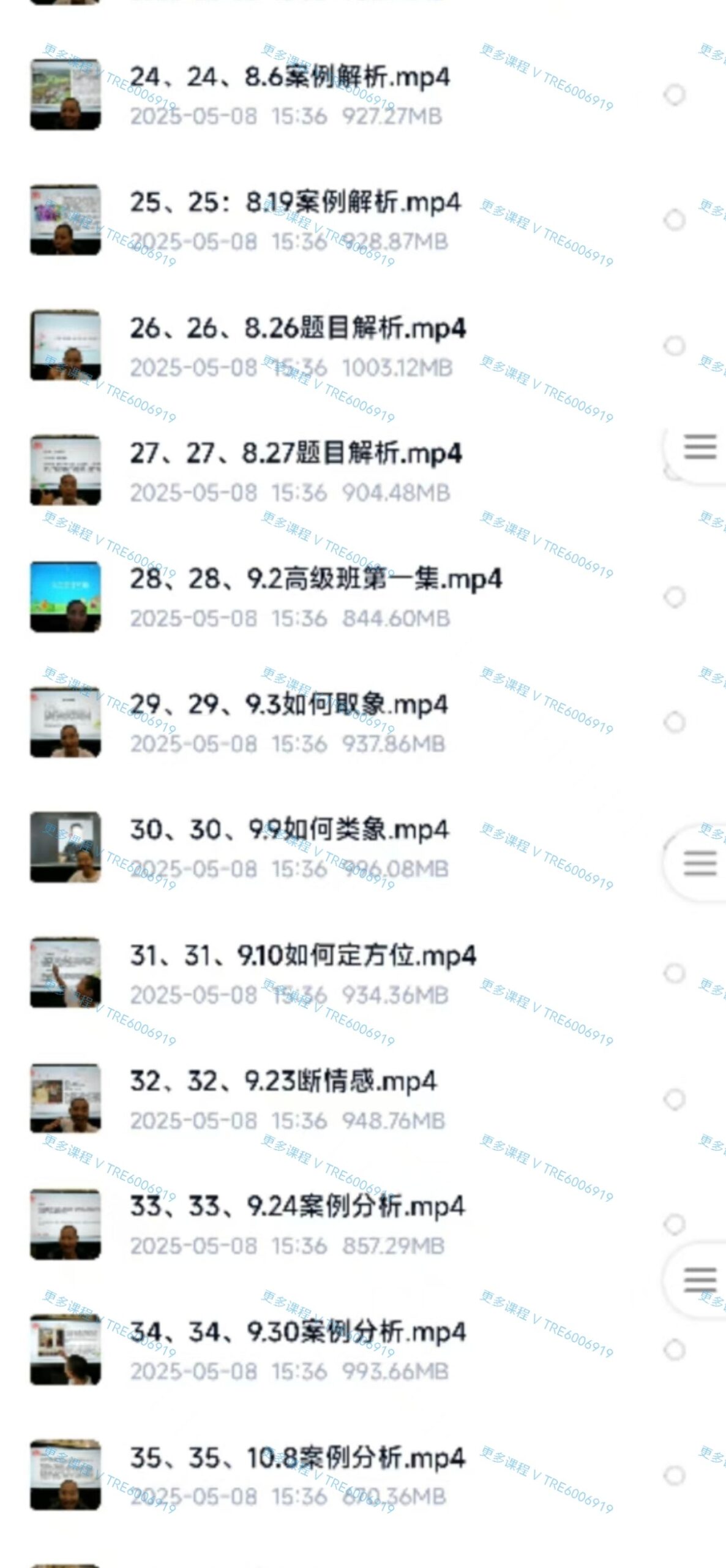Open the 10.8案例分析.mp4 file
The image size is (726, 1568).
pos(298,1458)
